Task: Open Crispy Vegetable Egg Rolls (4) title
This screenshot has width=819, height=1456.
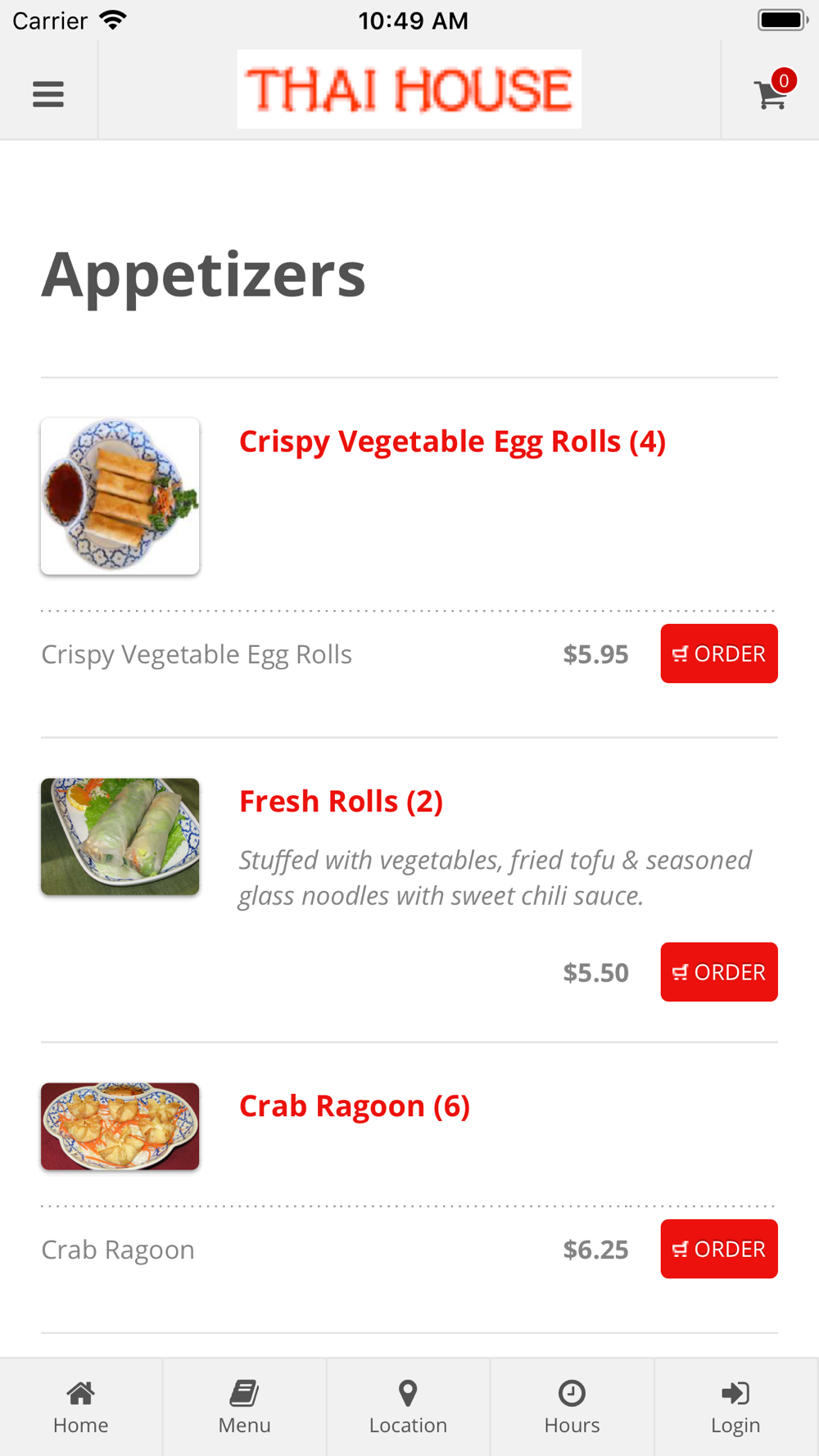Action: coord(452,441)
